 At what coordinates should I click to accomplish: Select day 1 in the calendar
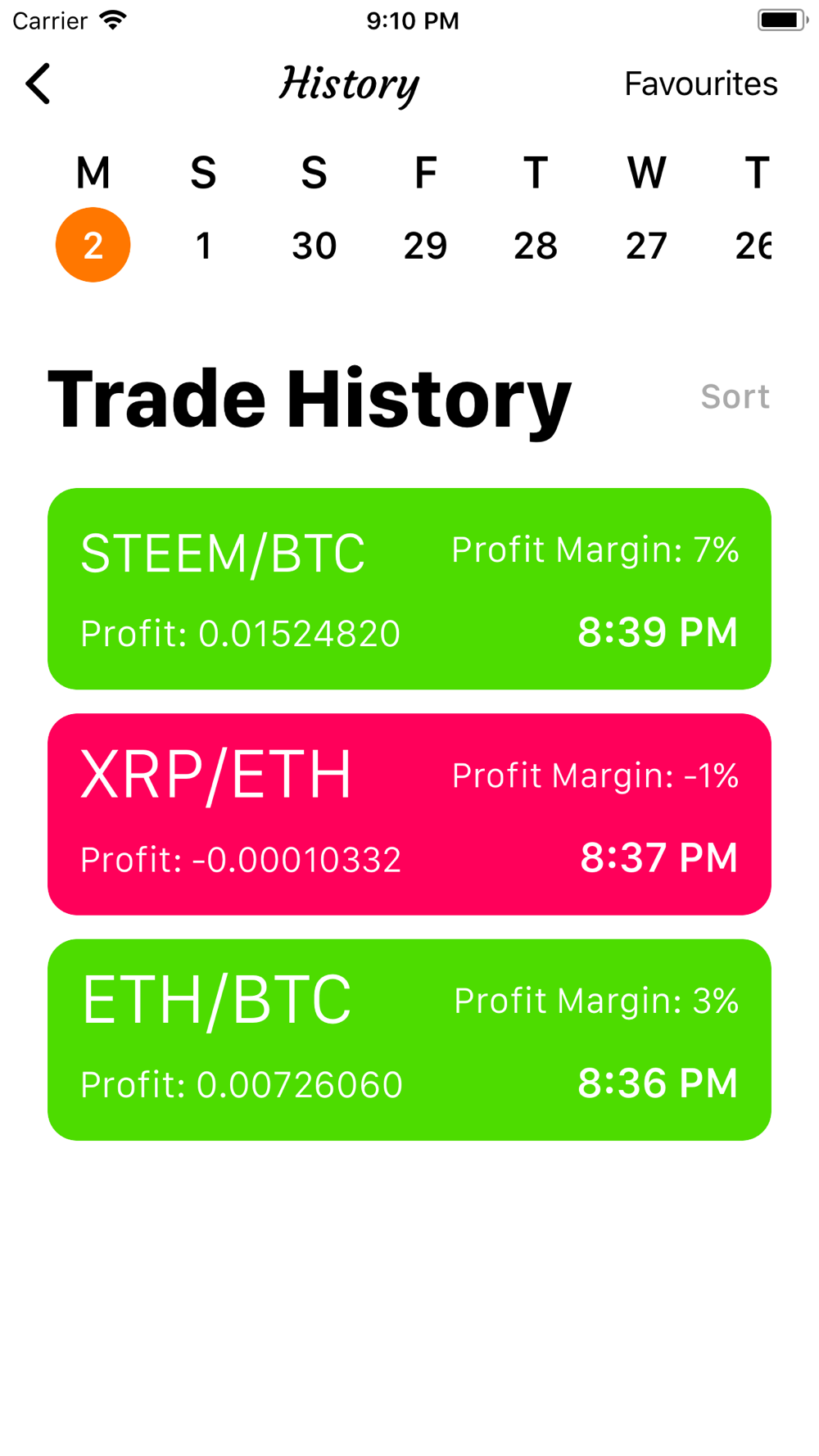coord(204,245)
